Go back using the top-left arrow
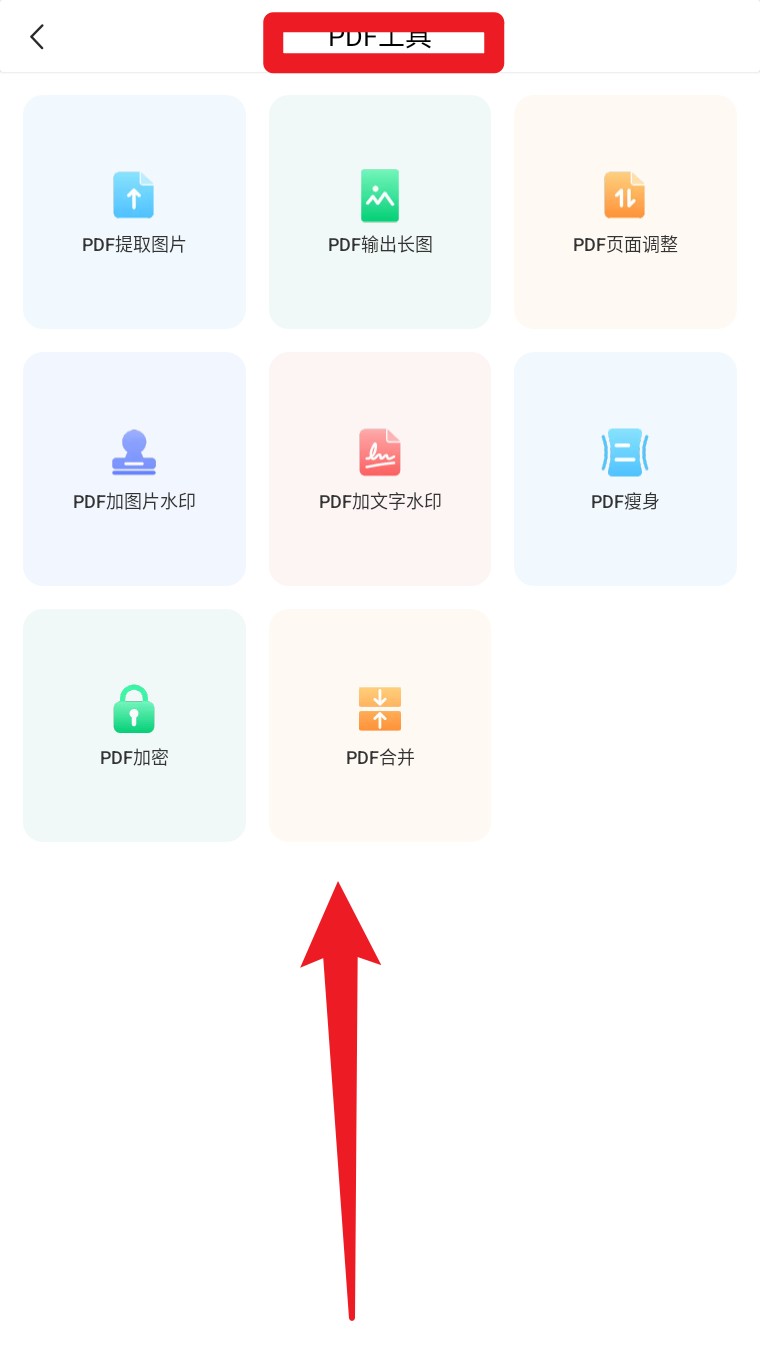Viewport: 760px width, 1355px height. pos(37,37)
